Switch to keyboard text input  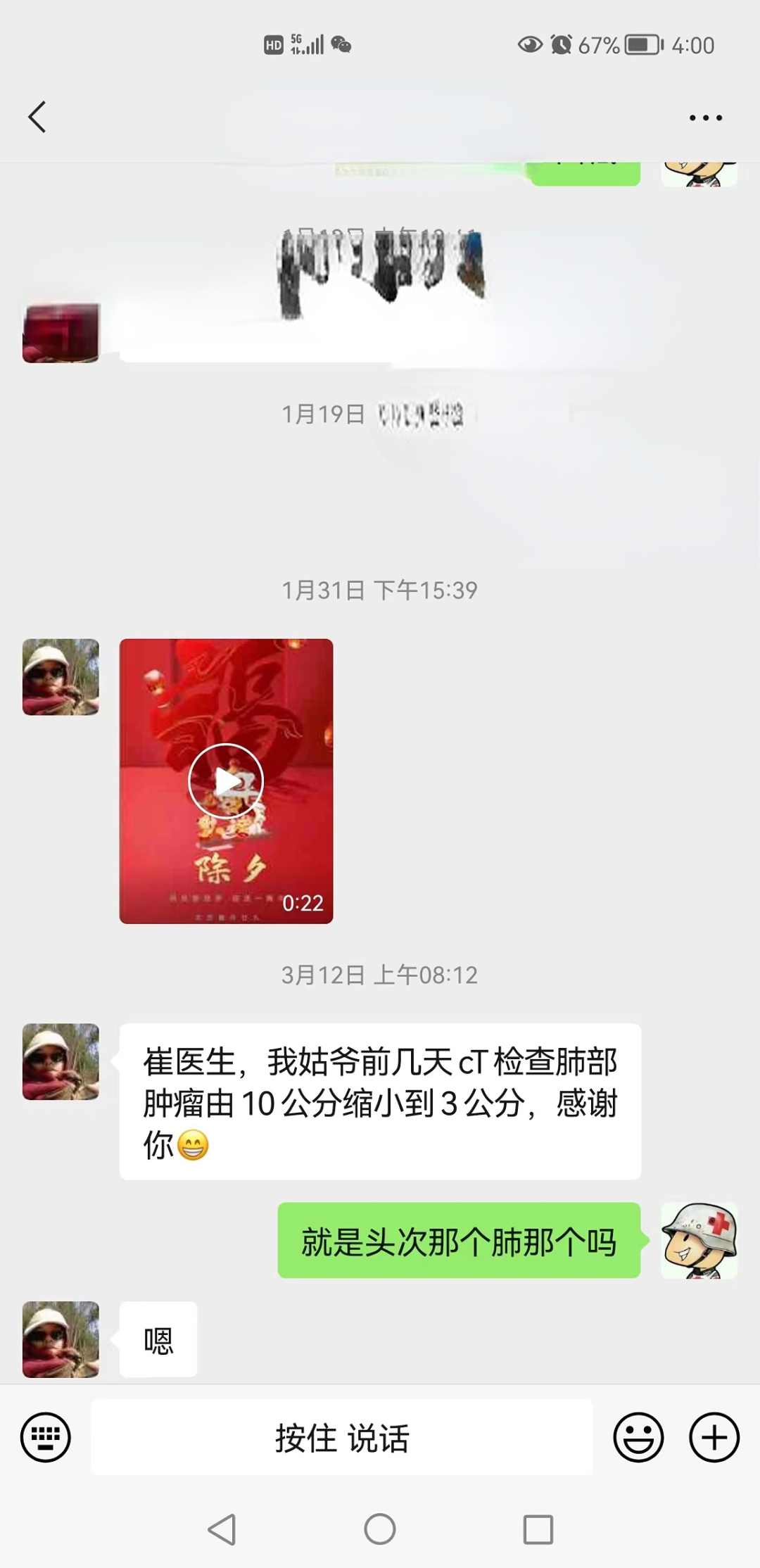point(46,1437)
